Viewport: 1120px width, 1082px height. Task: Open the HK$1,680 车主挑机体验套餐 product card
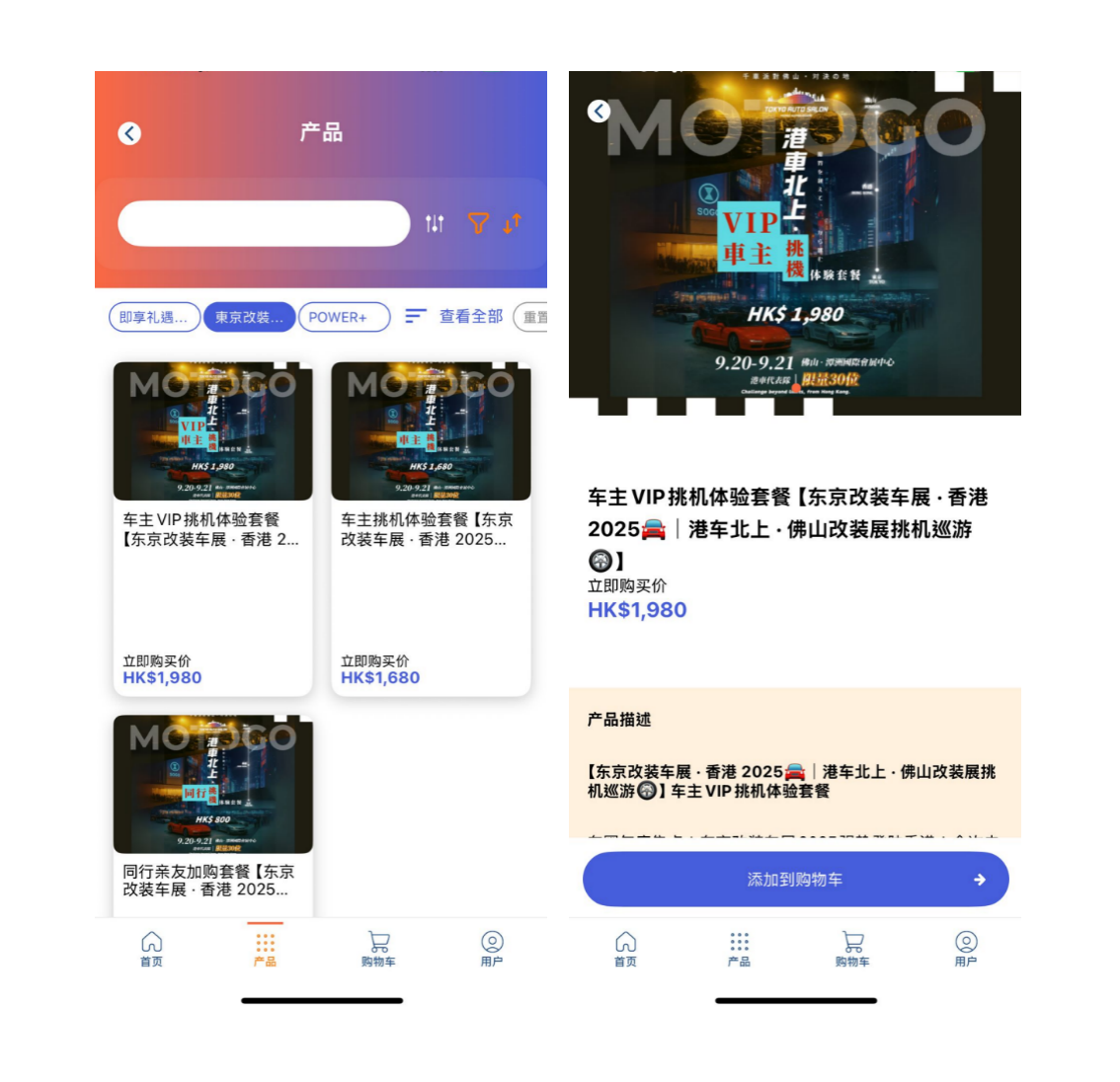[431, 528]
